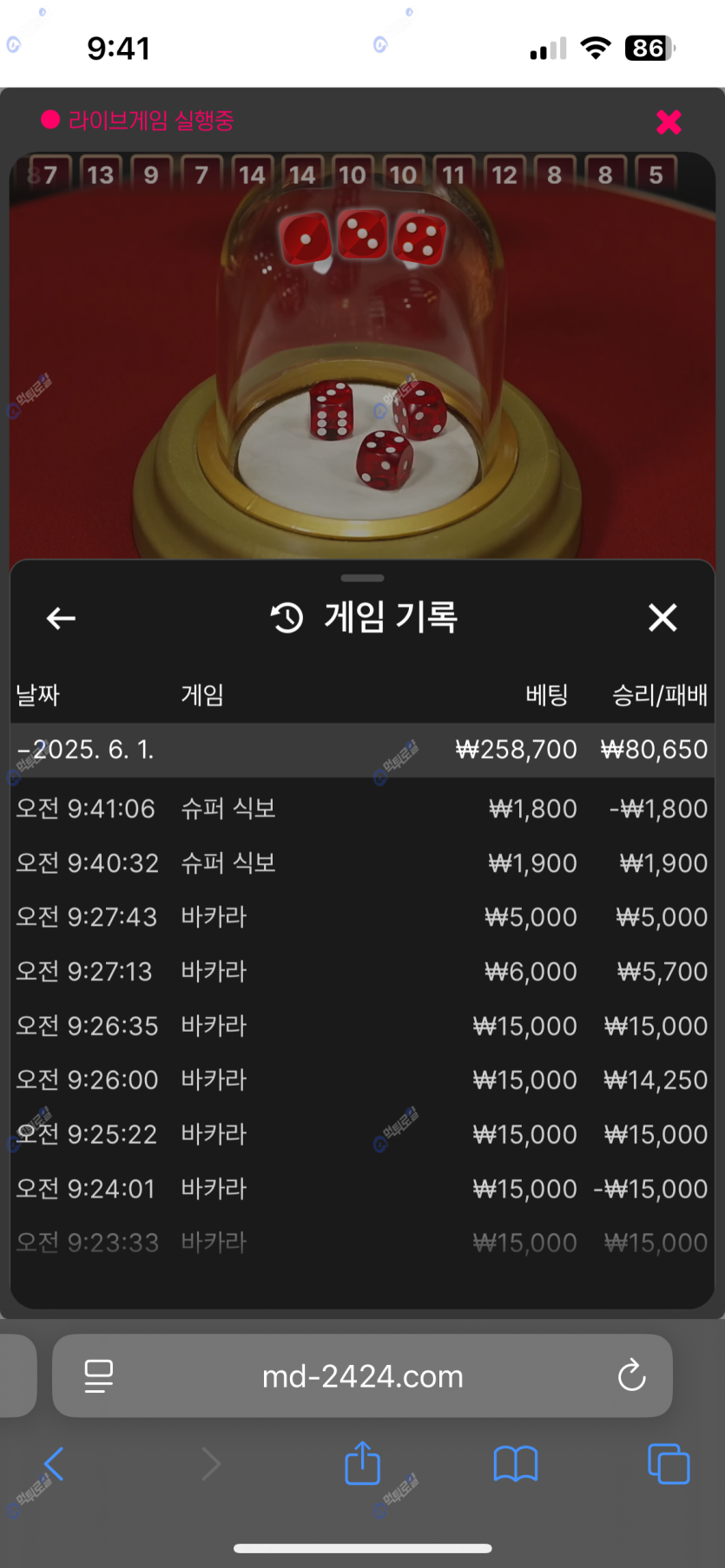Go back from the game history panel

point(61,618)
